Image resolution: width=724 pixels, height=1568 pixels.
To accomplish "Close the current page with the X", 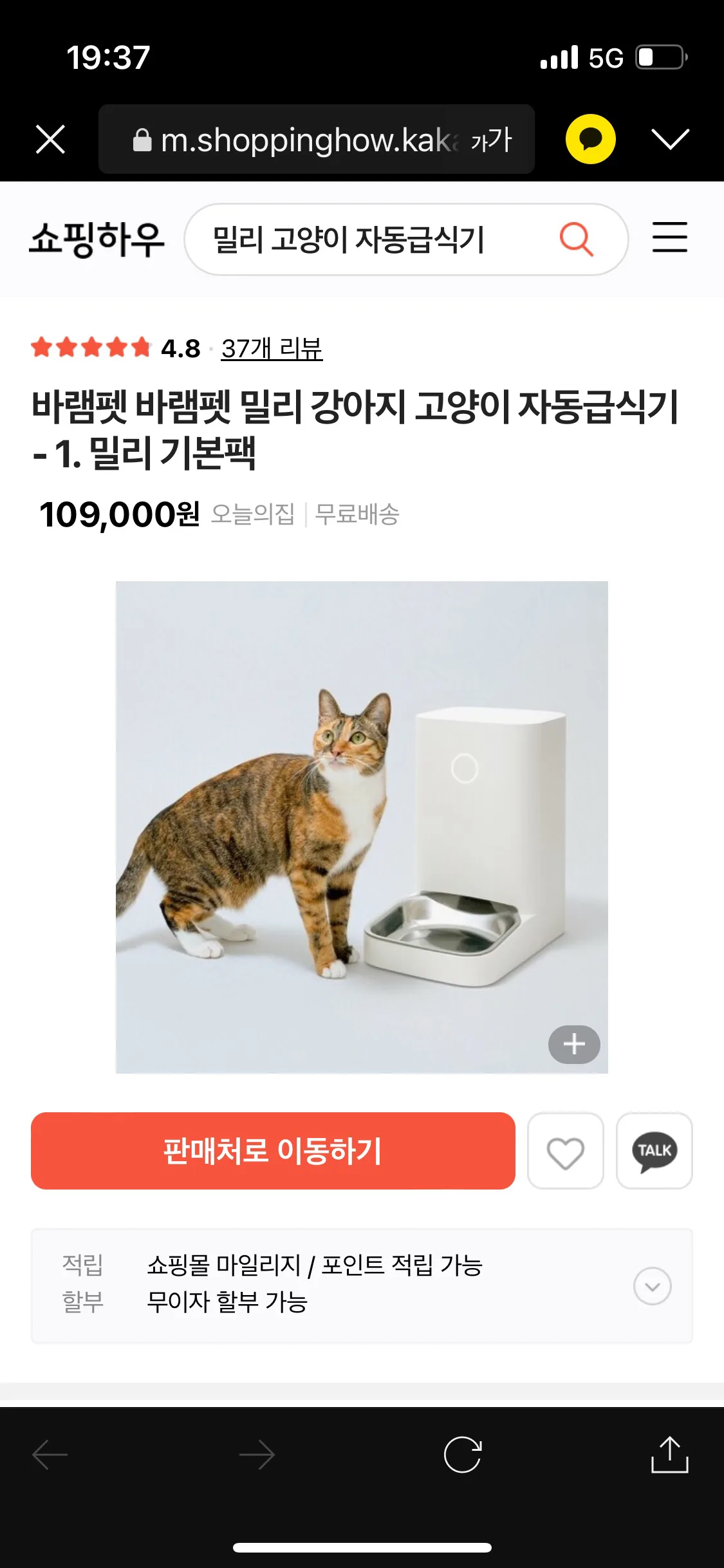I will (x=51, y=139).
